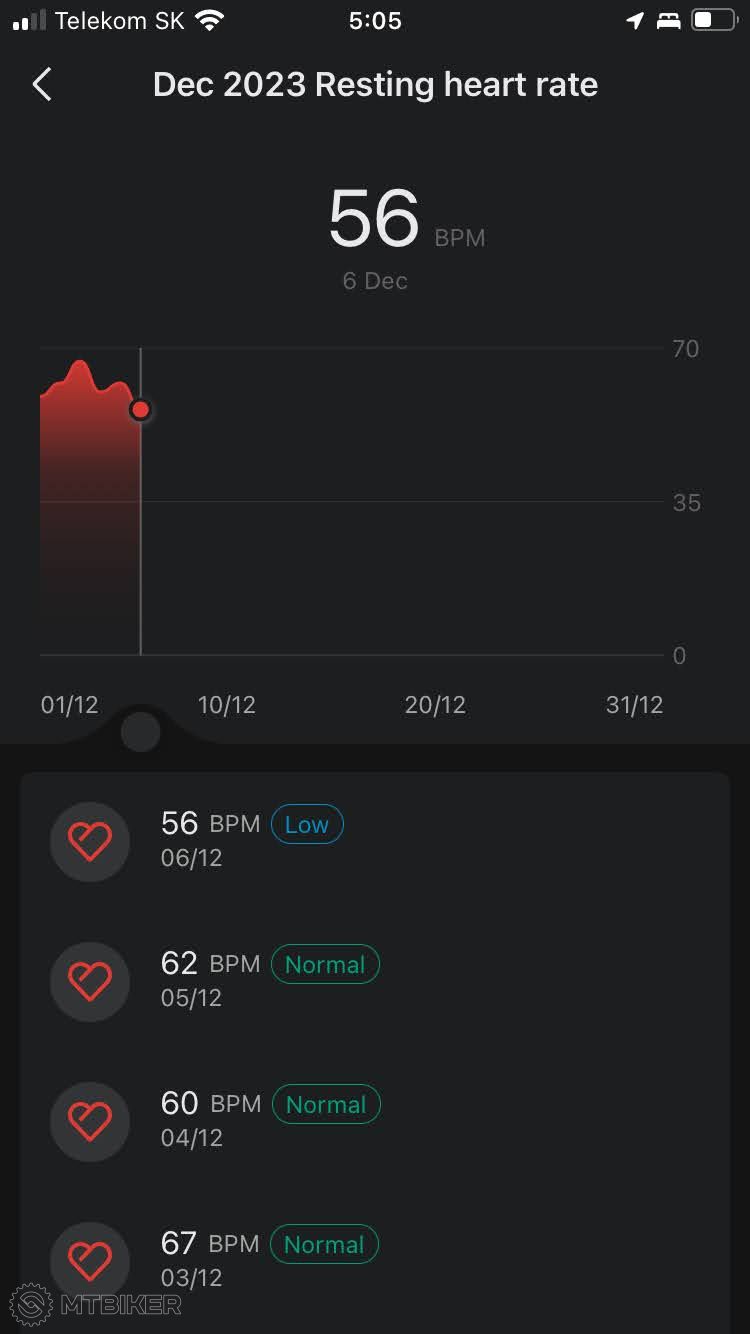Image resolution: width=750 pixels, height=1334 pixels.
Task: Tap the chart's date scrubber handle
Action: (x=140, y=732)
